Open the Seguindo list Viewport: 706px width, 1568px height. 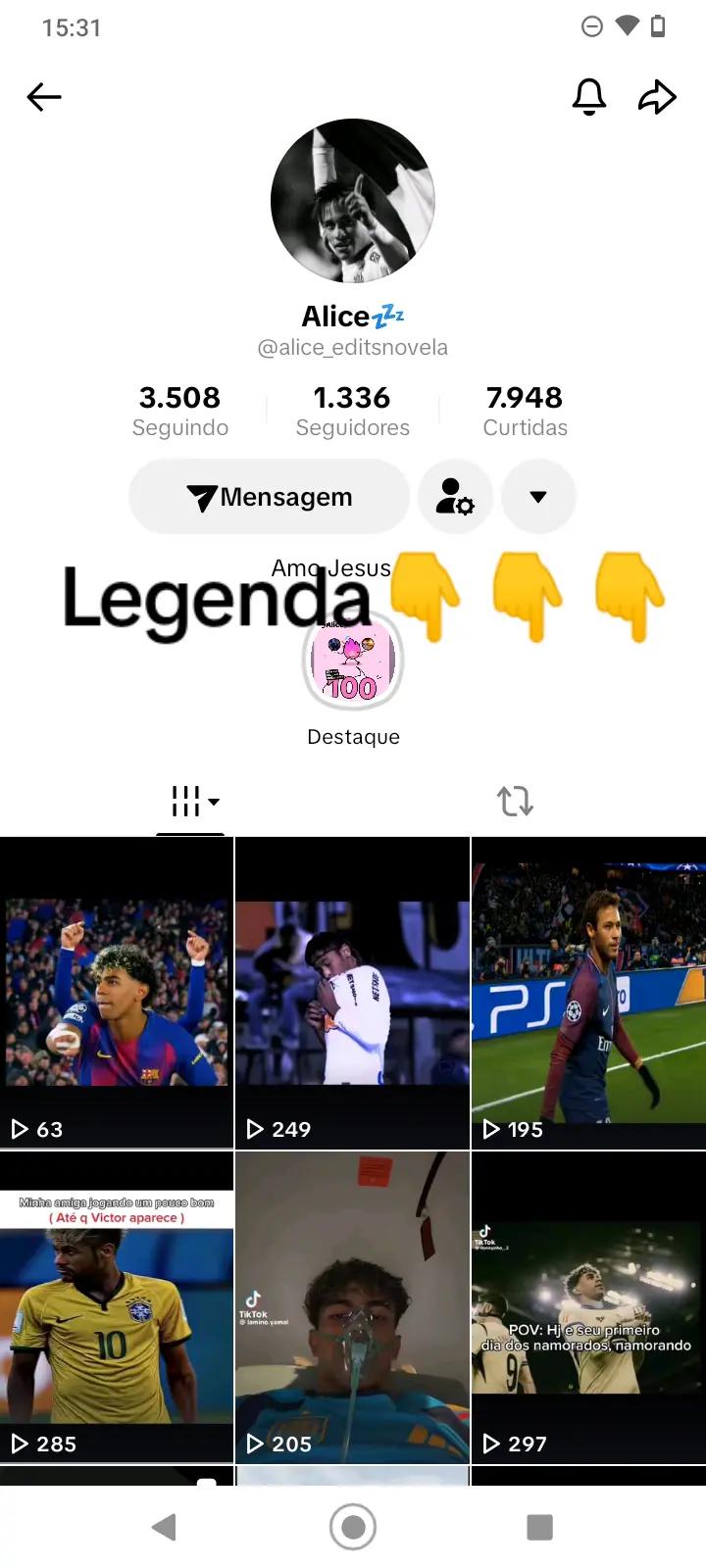[180, 411]
